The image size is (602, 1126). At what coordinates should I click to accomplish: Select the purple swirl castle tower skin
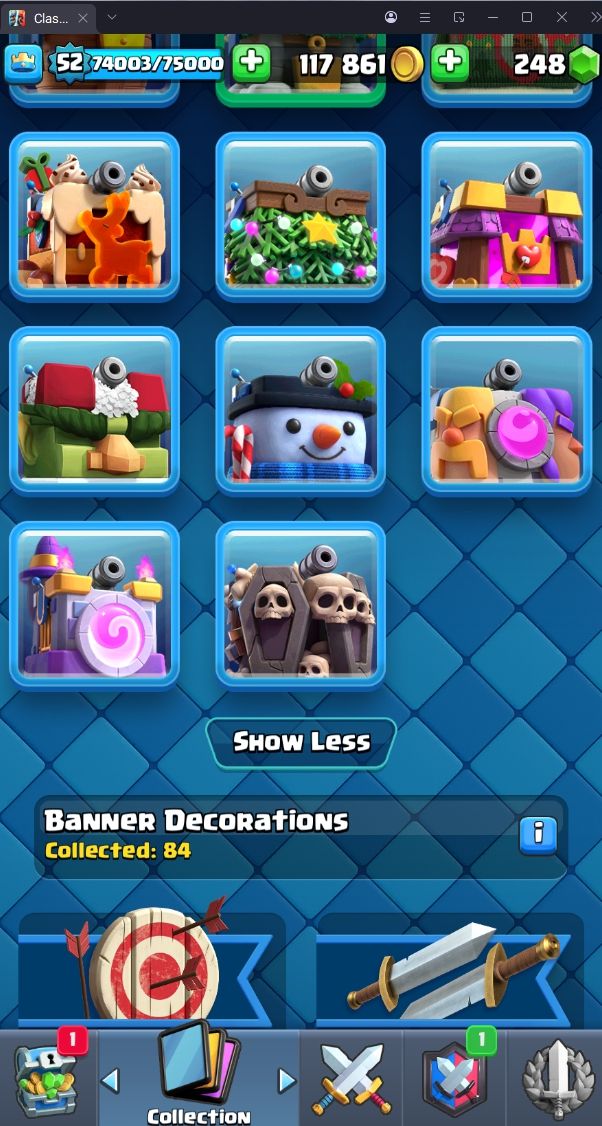click(x=94, y=606)
